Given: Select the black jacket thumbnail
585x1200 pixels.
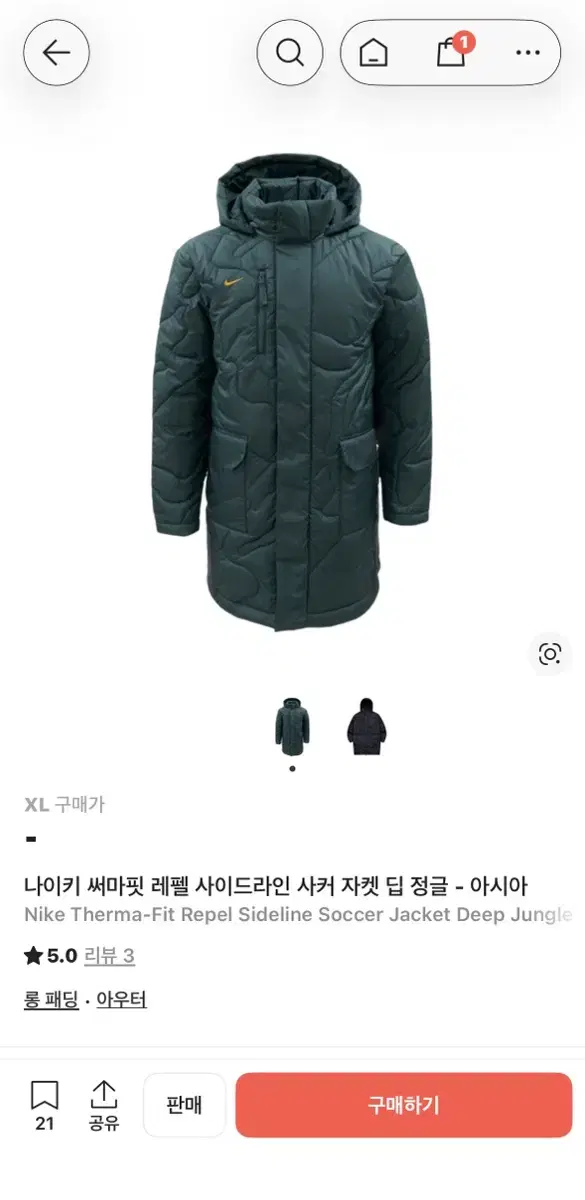Looking at the screenshot, I should pyautogui.click(x=366, y=727).
